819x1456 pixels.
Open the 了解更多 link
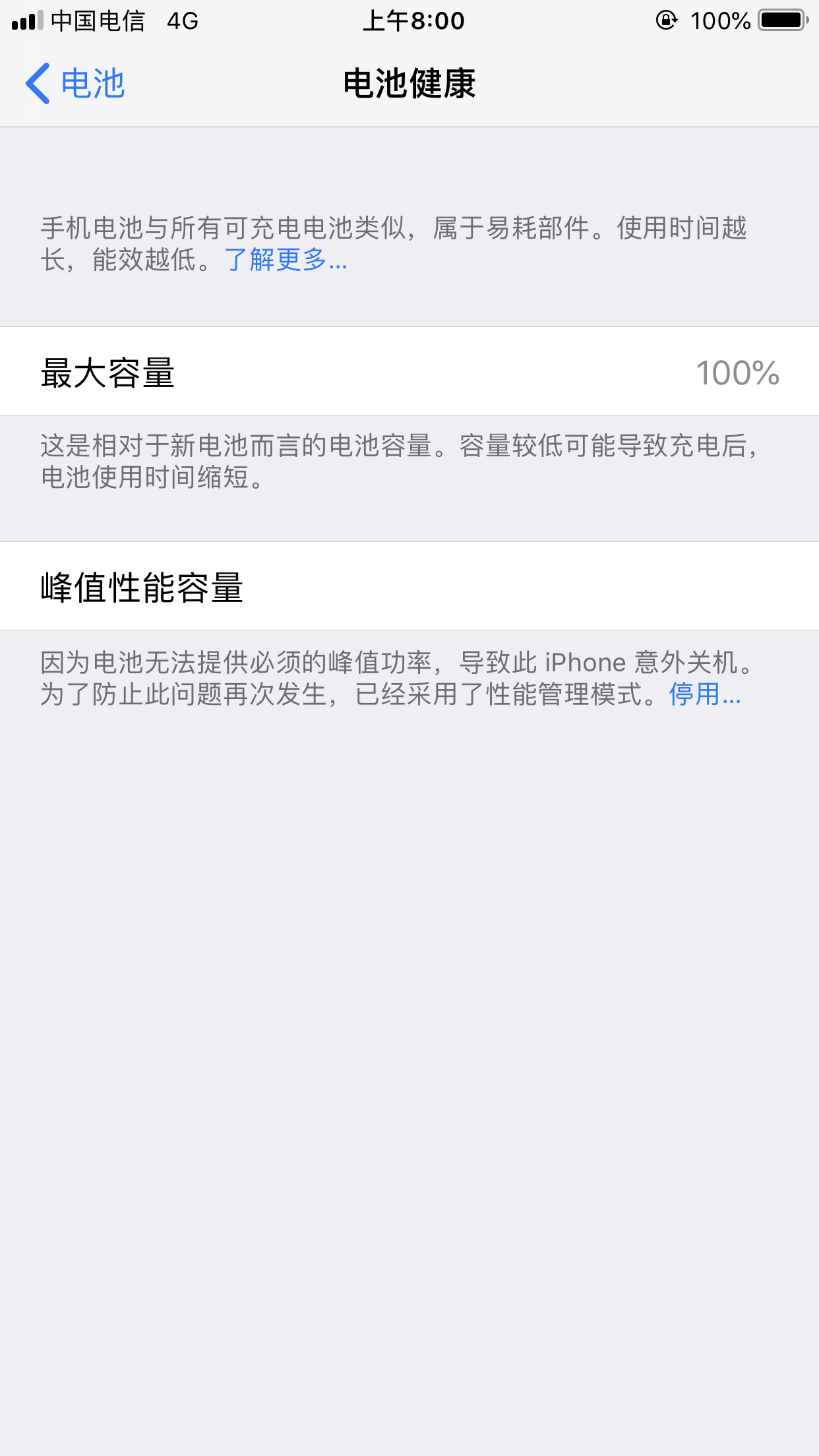(x=285, y=260)
